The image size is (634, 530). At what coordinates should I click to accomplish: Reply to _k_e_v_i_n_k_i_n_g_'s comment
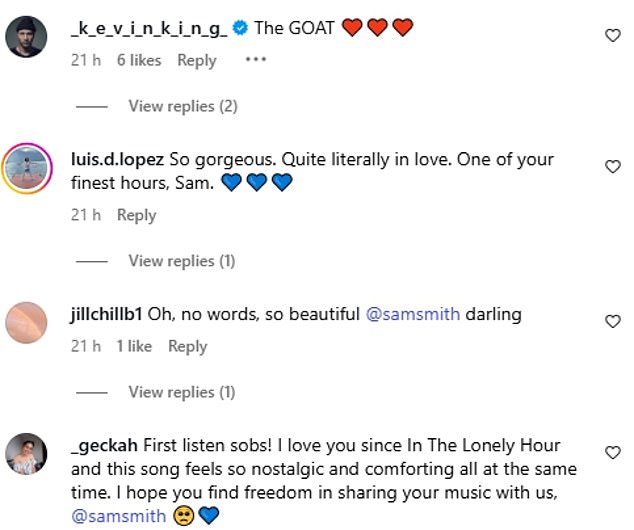tap(196, 60)
